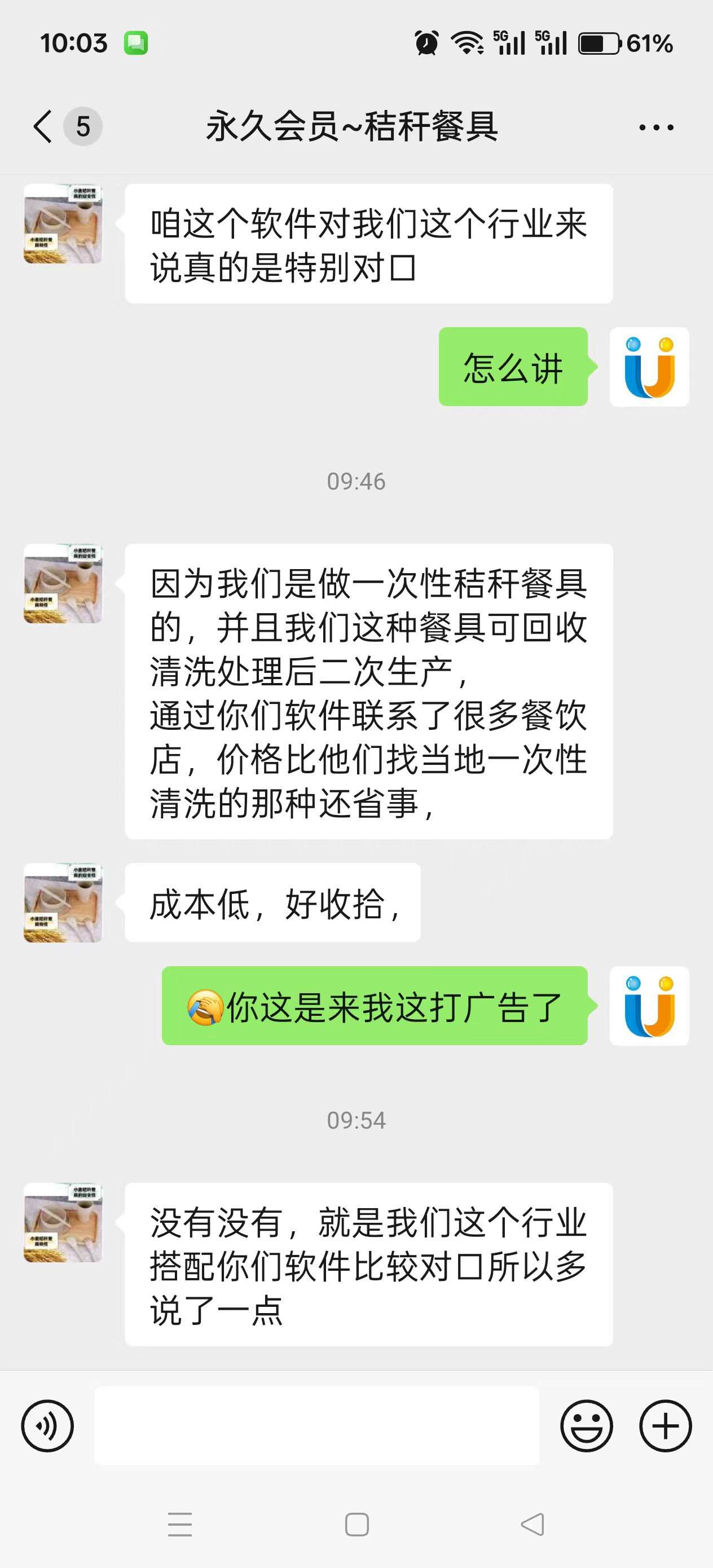Select the alarm clock icon in the status bar

(426, 41)
